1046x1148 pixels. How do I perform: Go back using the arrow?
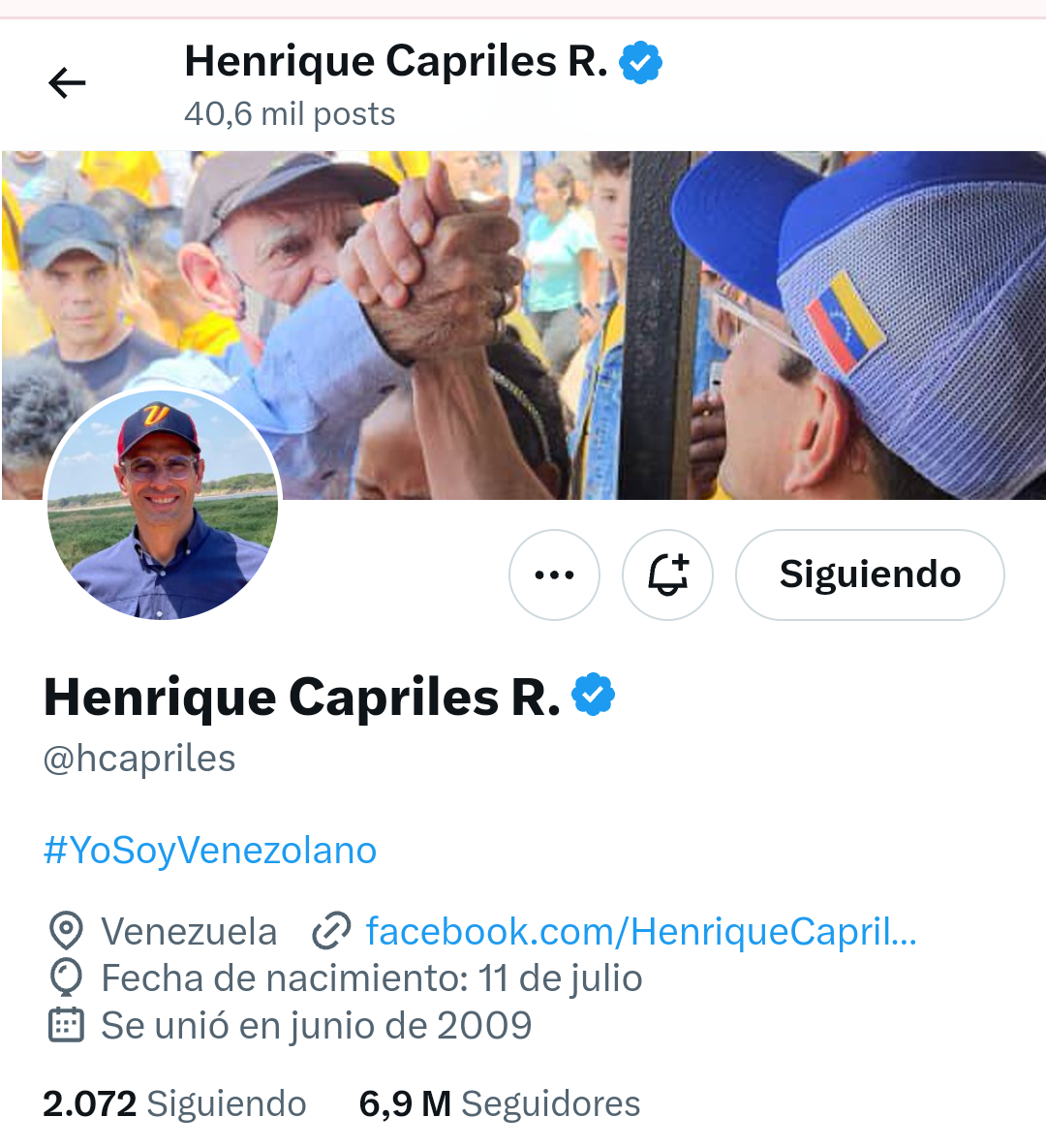[67, 83]
